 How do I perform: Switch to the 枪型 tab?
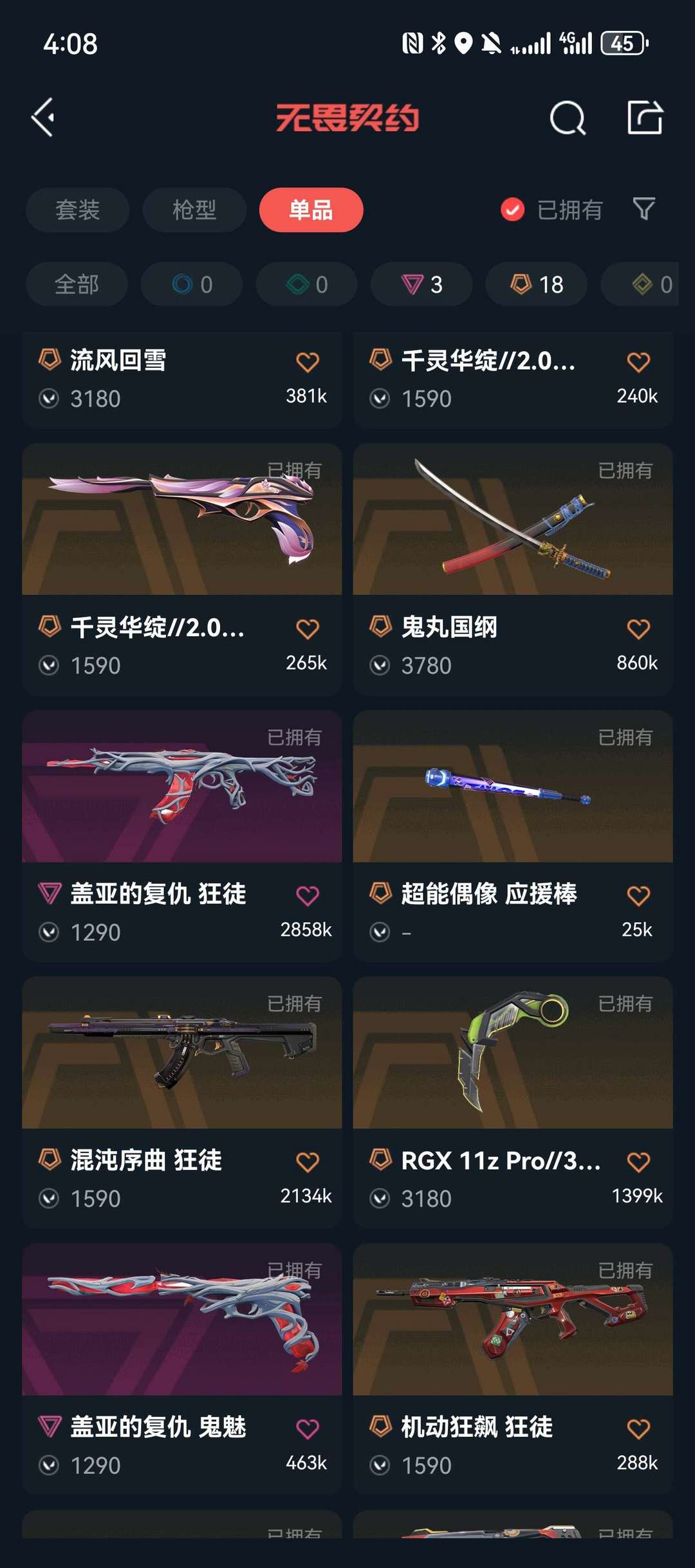point(194,210)
